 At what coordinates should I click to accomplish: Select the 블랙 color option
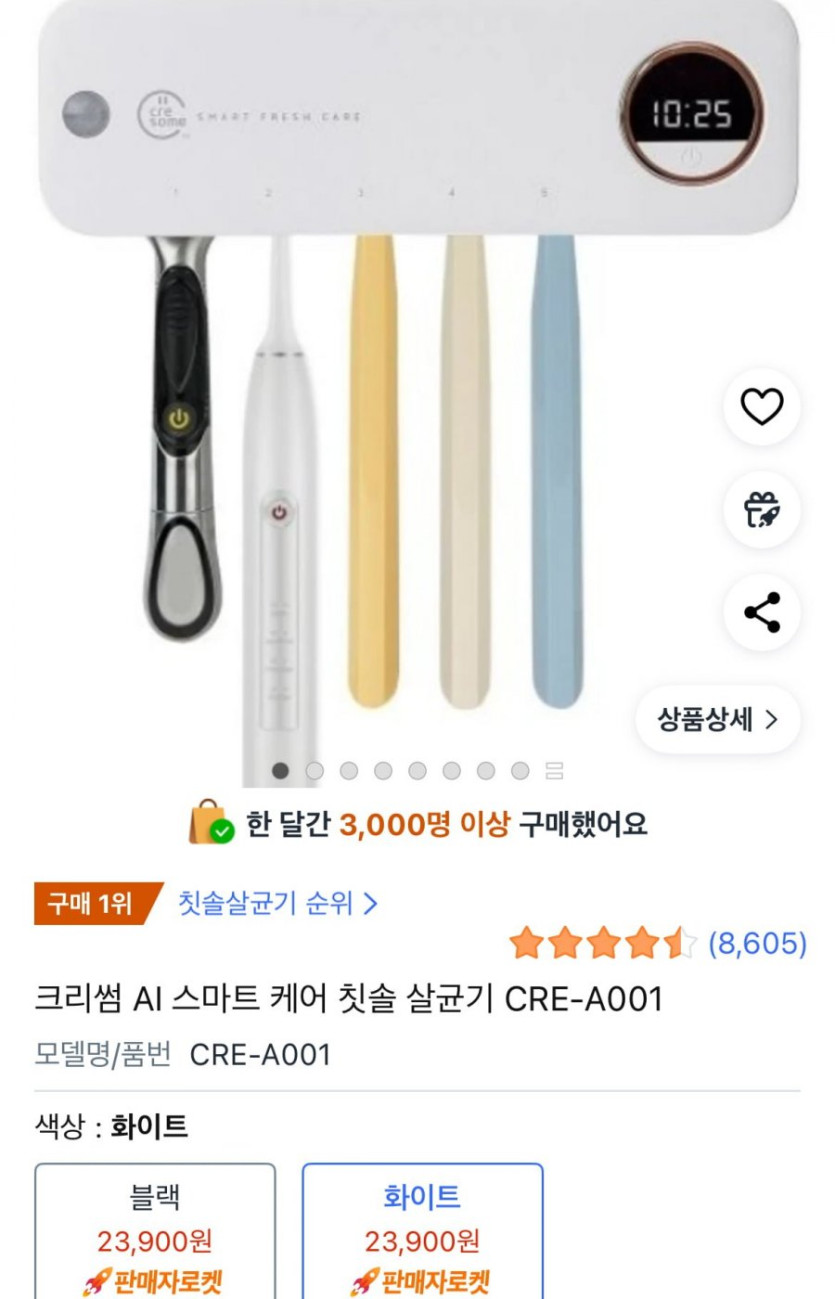(155, 1230)
